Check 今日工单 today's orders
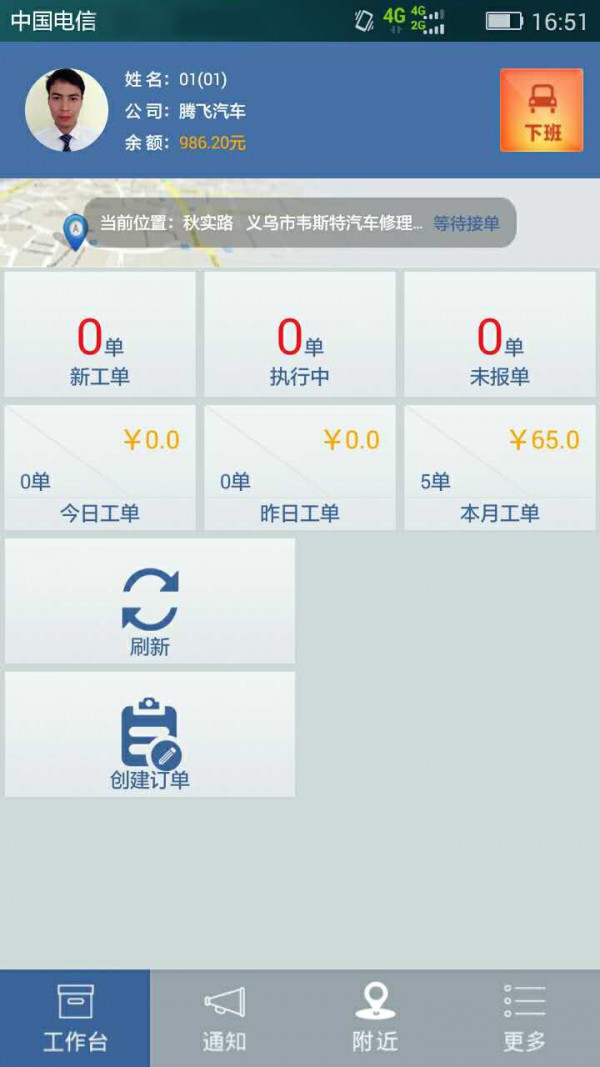This screenshot has width=600, height=1067. (x=100, y=468)
